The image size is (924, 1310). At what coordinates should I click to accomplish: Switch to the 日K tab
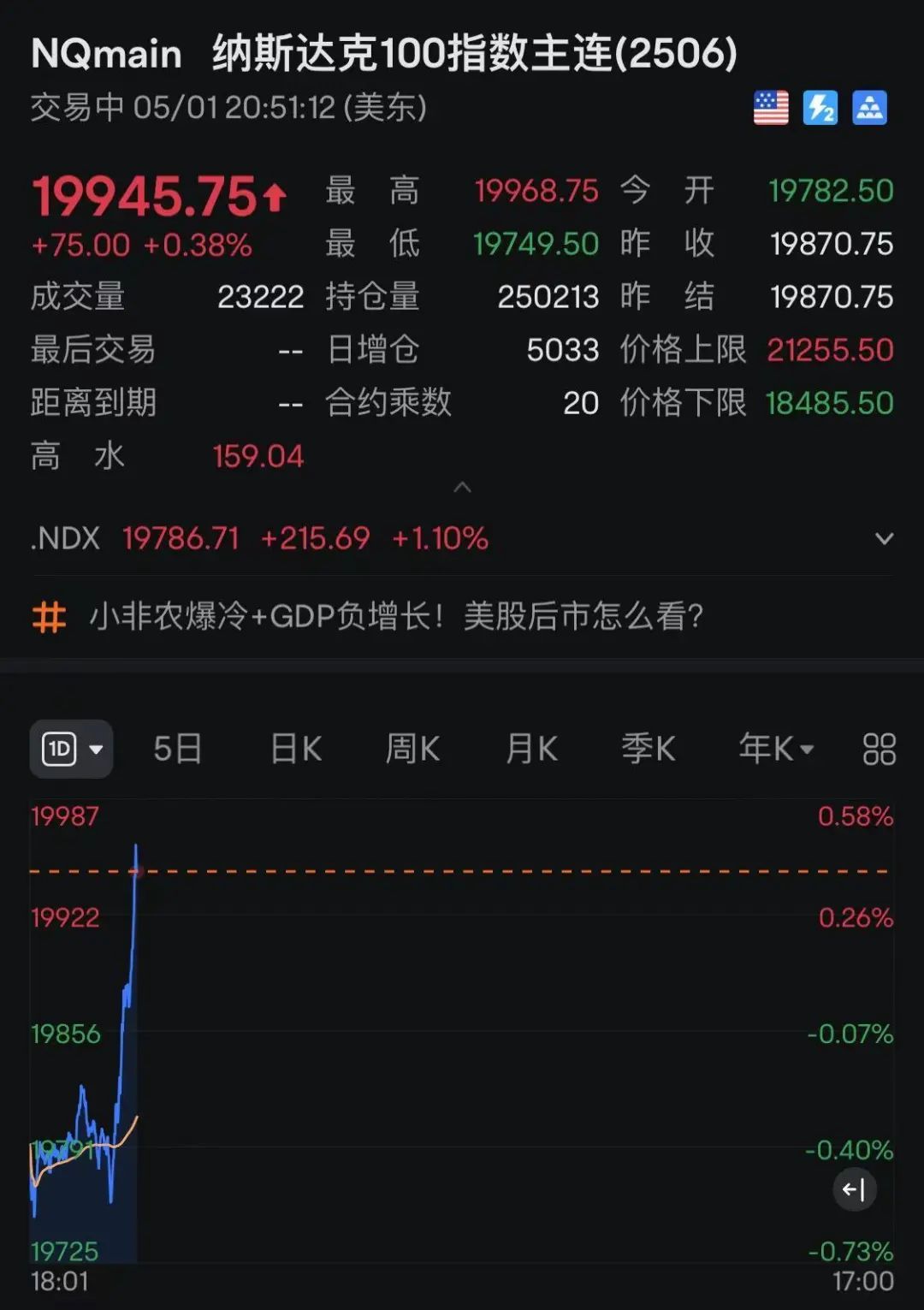tap(293, 748)
